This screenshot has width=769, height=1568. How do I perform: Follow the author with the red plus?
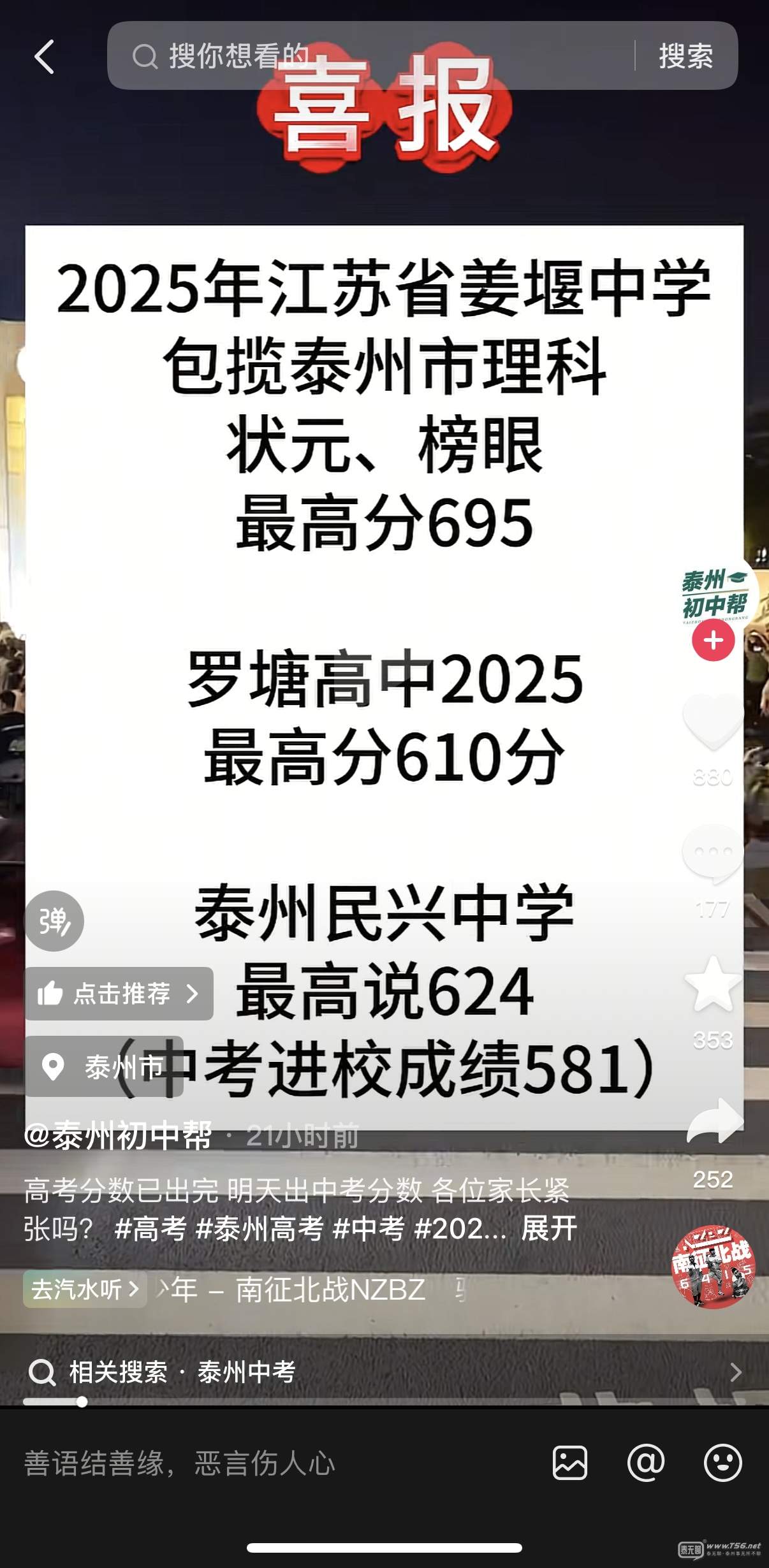(x=713, y=640)
